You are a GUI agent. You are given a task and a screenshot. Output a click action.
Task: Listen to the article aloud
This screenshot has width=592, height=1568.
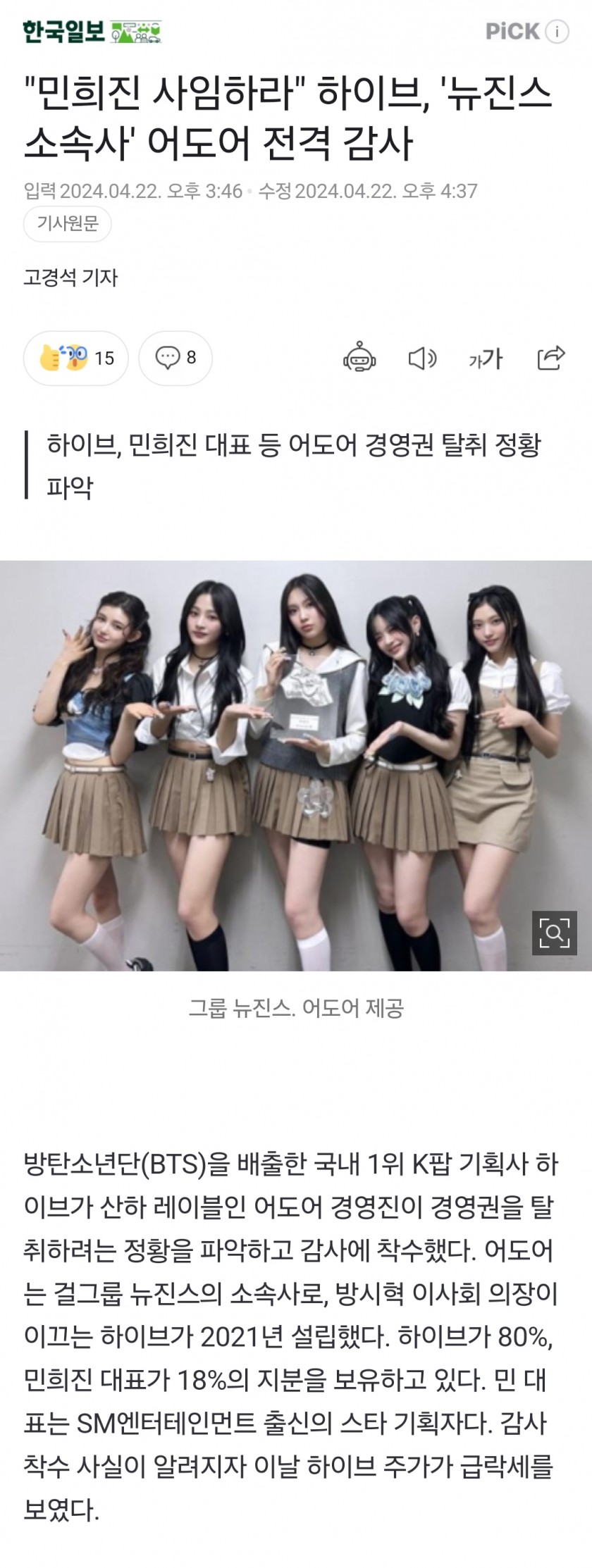pyautogui.click(x=422, y=358)
